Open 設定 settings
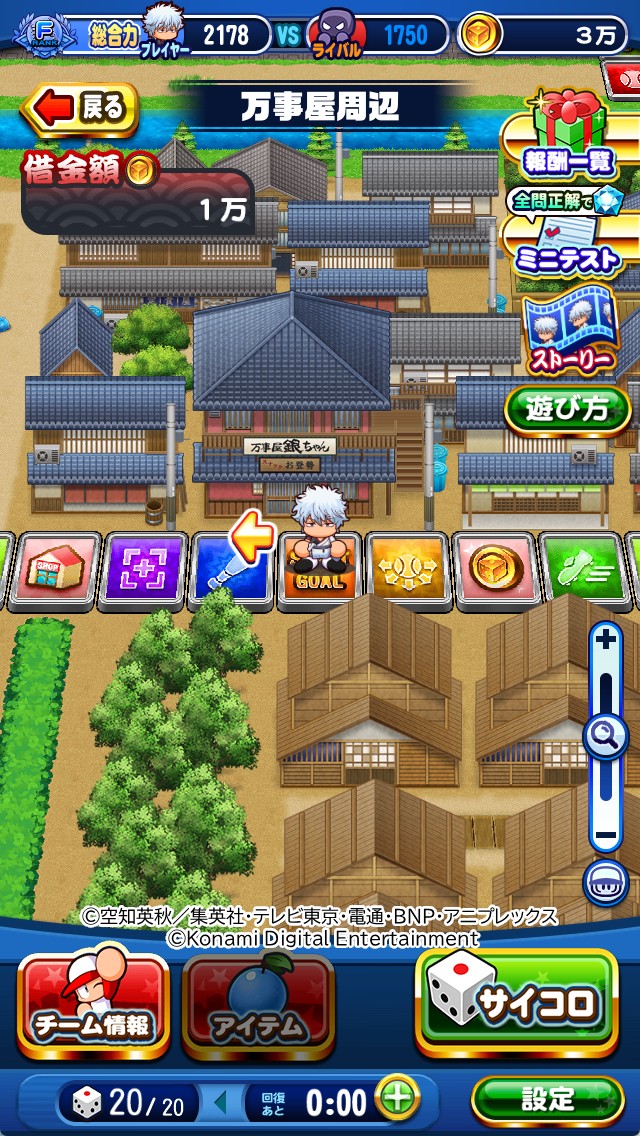This screenshot has height=1136, width=640. (547, 1101)
